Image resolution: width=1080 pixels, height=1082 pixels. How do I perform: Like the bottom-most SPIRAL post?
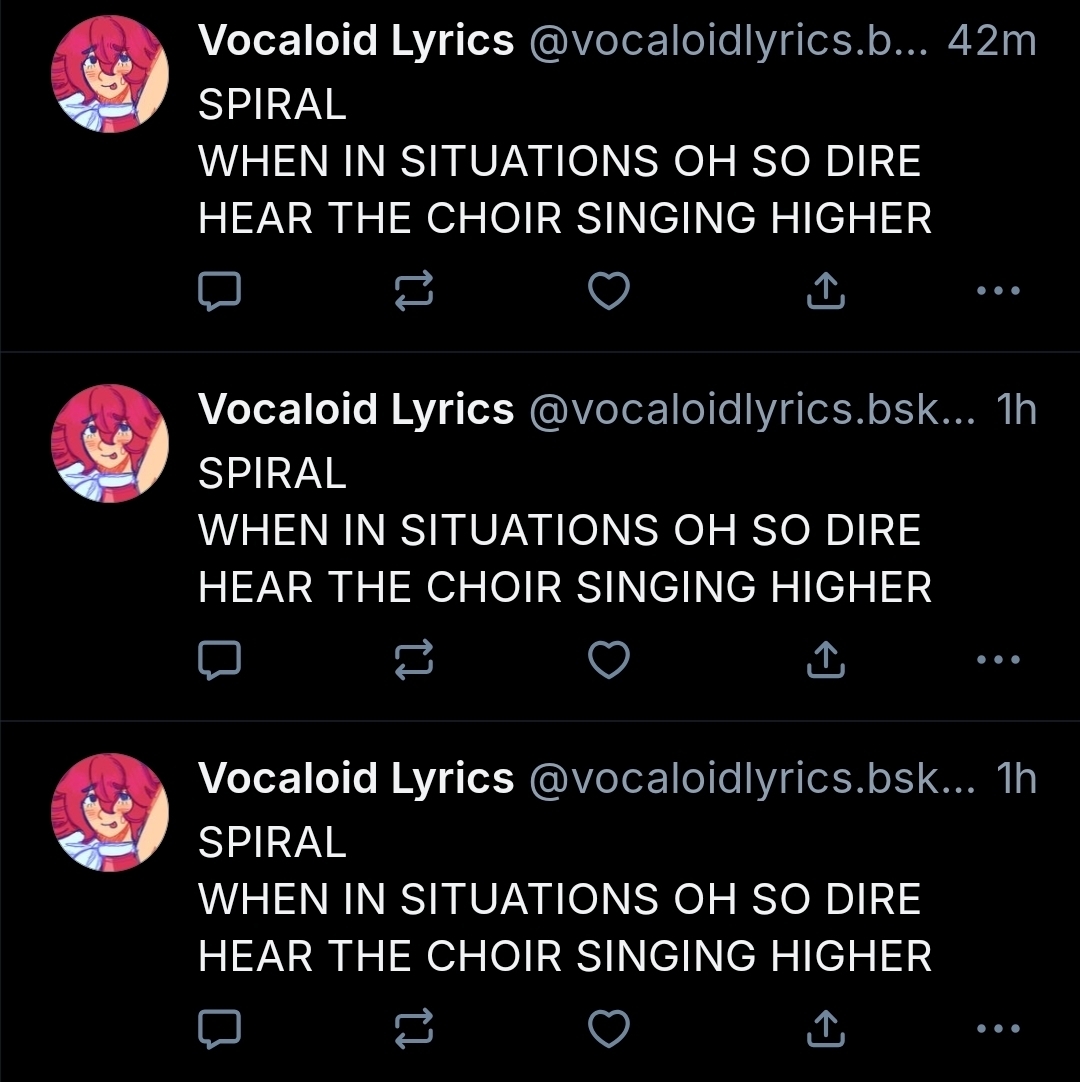pyautogui.click(x=608, y=1028)
